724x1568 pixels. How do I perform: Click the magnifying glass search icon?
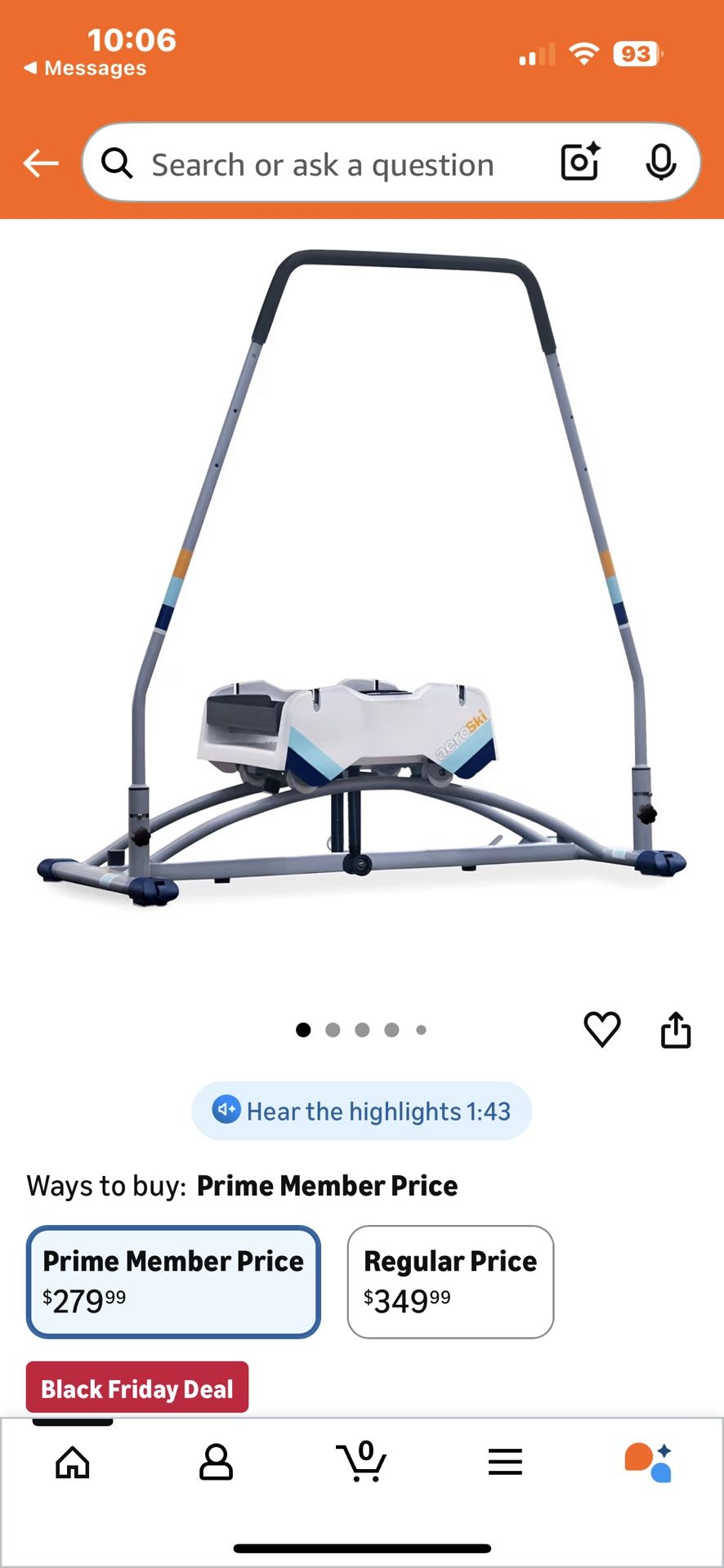[x=117, y=163]
